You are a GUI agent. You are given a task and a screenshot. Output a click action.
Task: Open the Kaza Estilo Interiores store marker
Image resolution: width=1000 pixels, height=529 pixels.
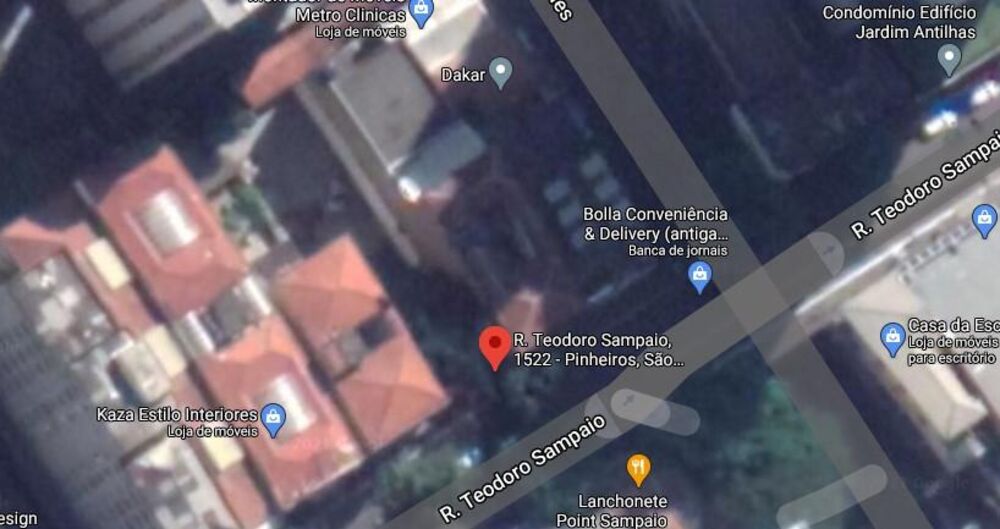point(273,418)
